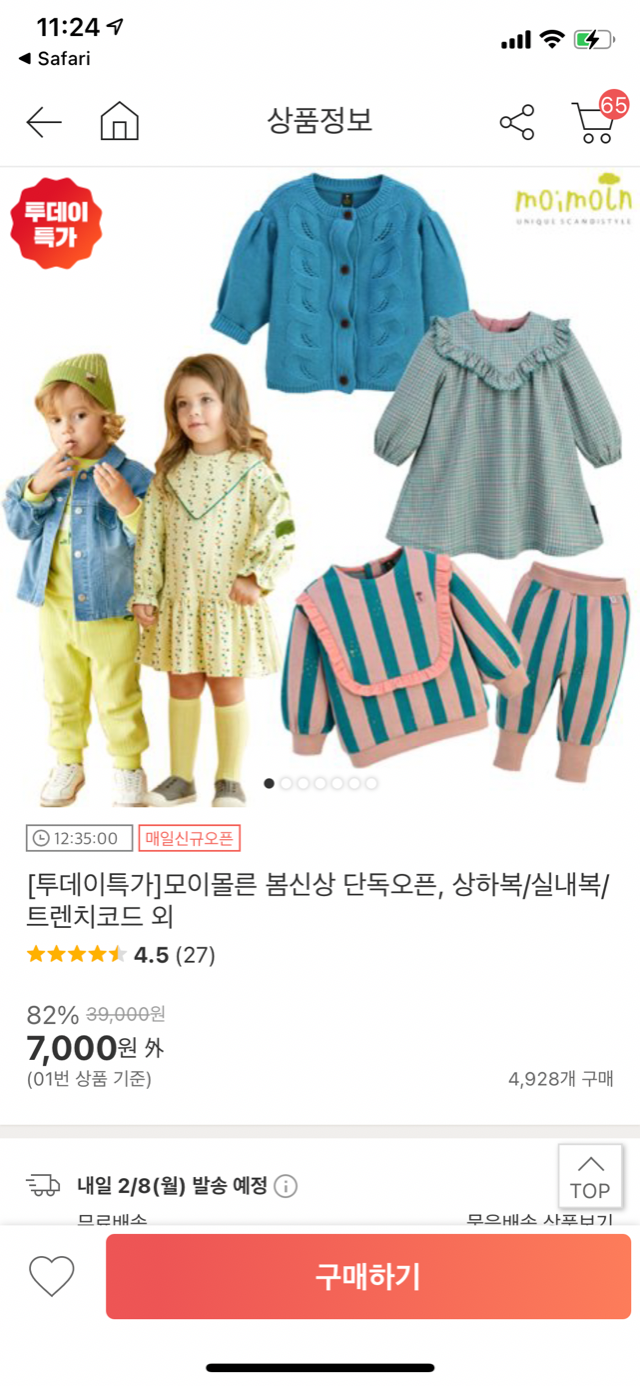The image size is (640, 1386).
Task: Go back using the arrow icon
Action: click(44, 123)
